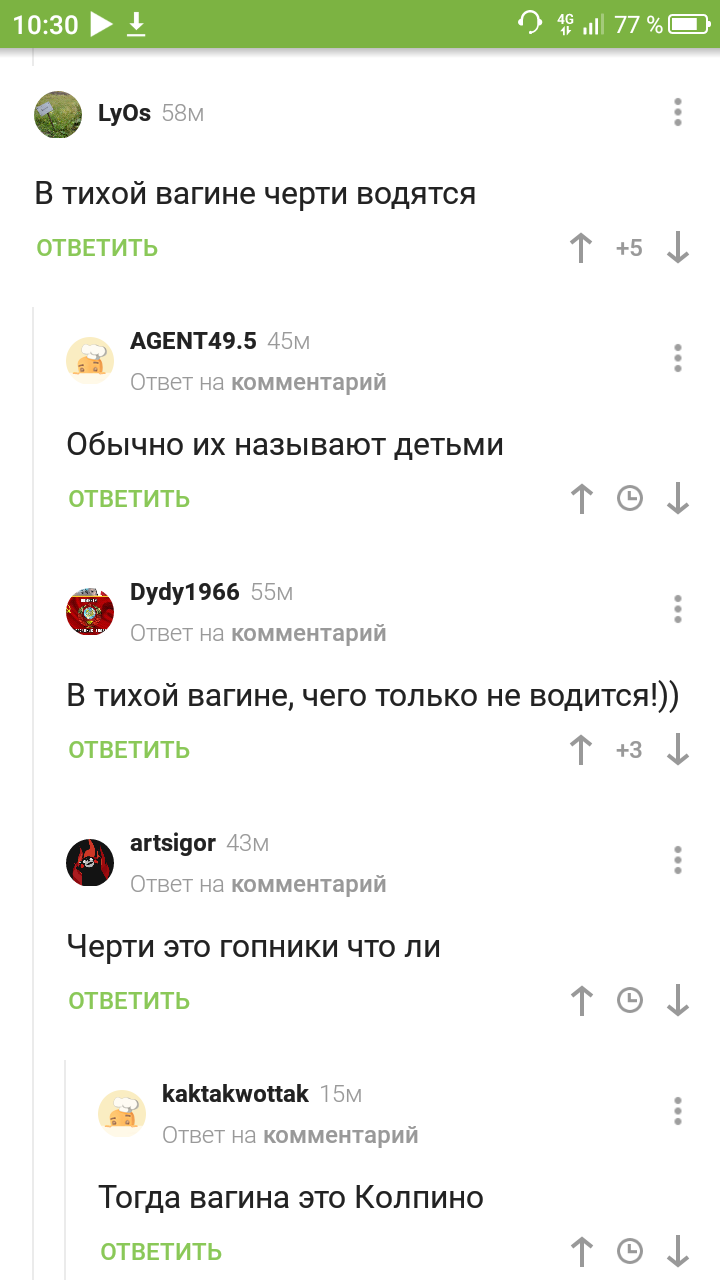720x1280 pixels.
Task: Downvote kaktakwottak's comment
Action: pos(678,1252)
